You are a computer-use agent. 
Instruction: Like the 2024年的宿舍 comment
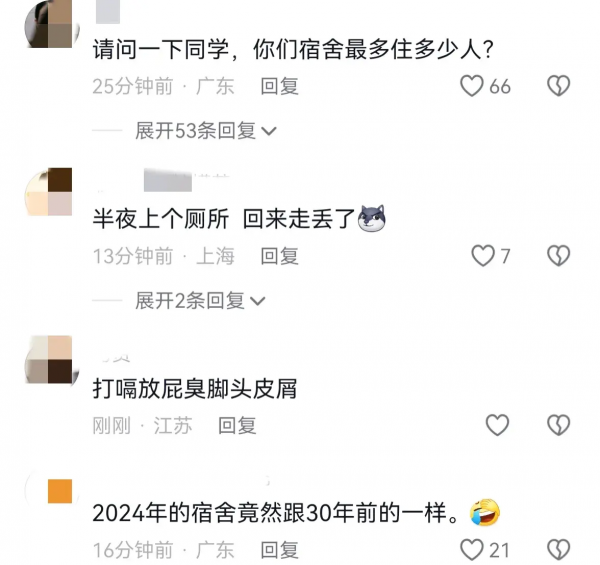pos(472,549)
